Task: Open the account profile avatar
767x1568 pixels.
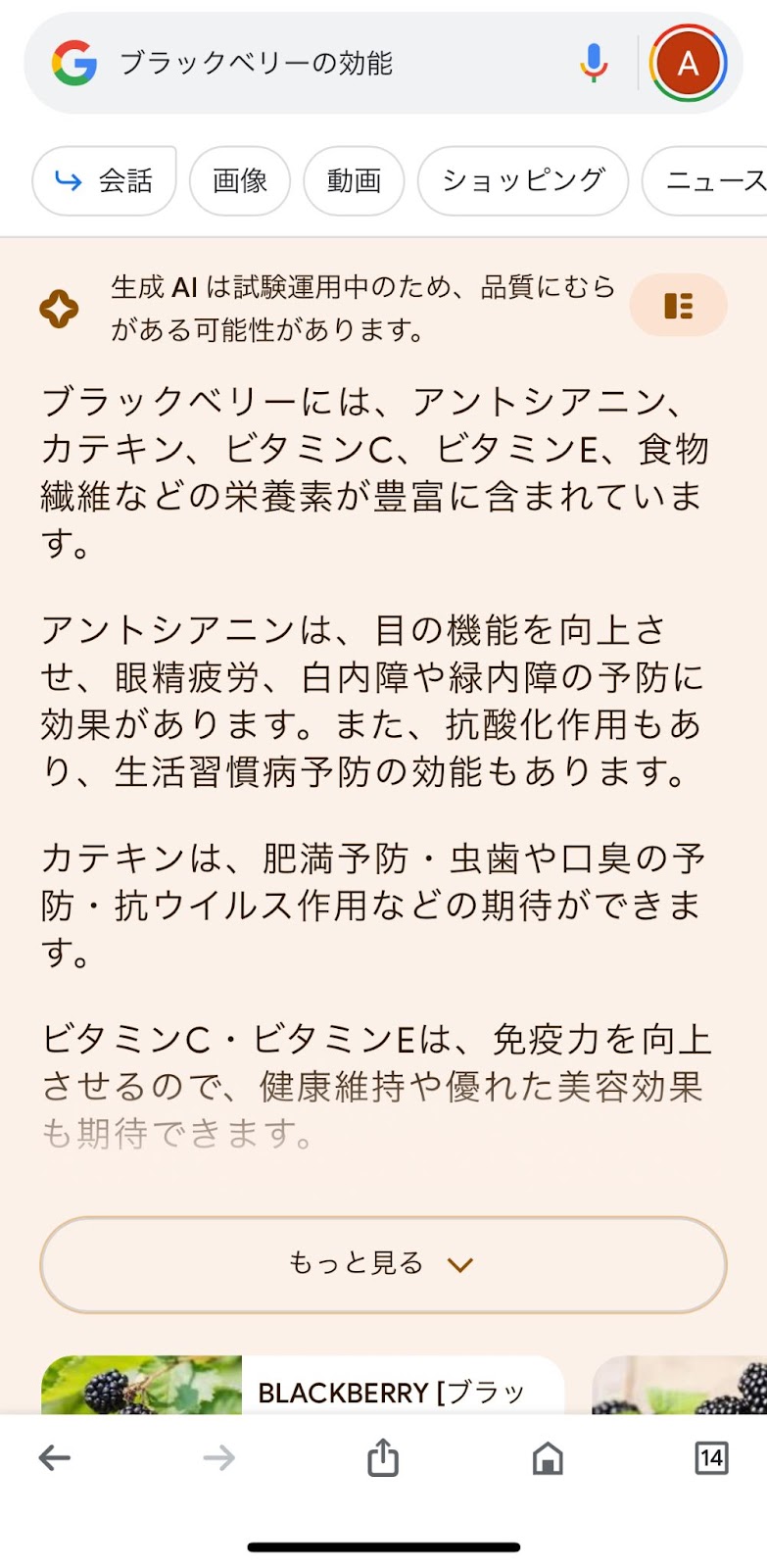Action: pyautogui.click(x=689, y=64)
